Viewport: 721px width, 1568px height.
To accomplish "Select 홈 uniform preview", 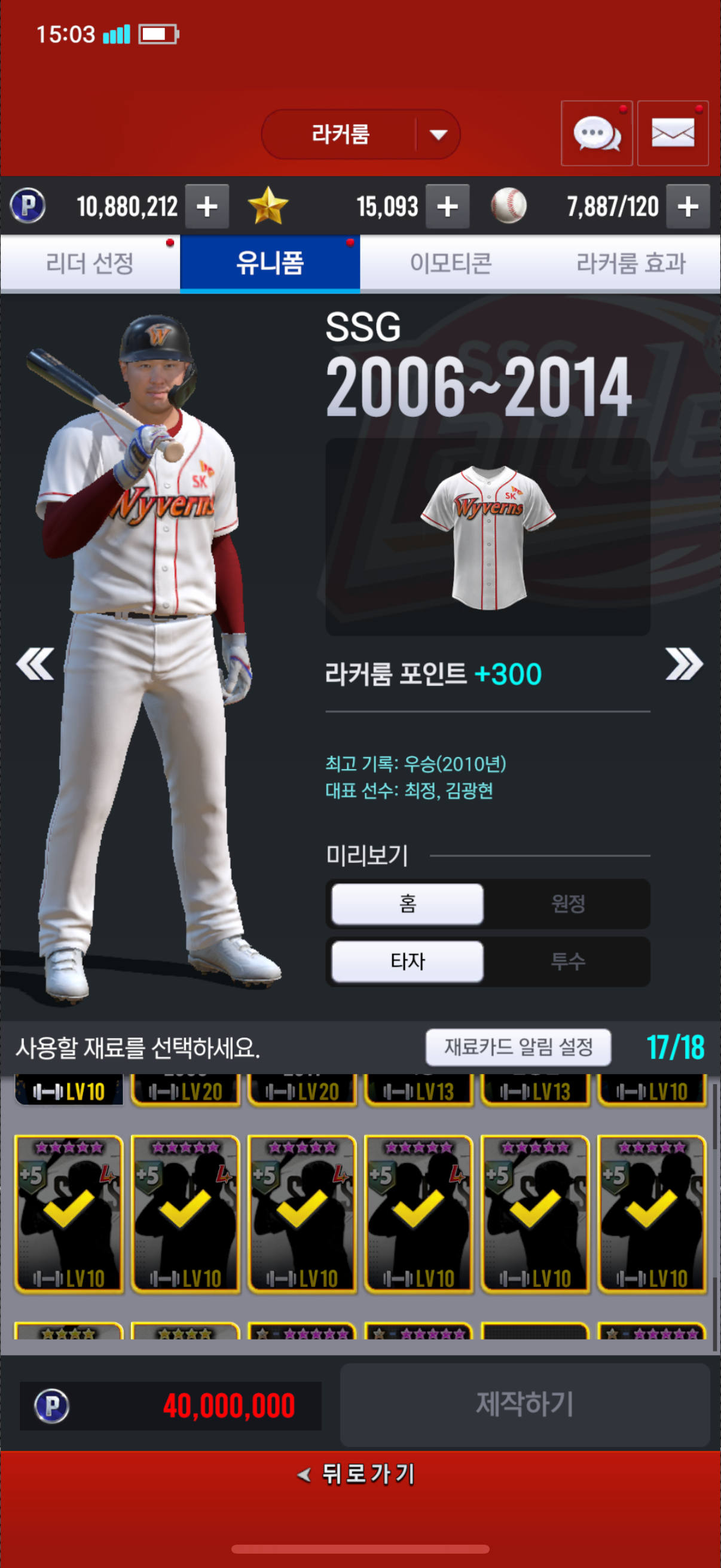I will click(407, 904).
